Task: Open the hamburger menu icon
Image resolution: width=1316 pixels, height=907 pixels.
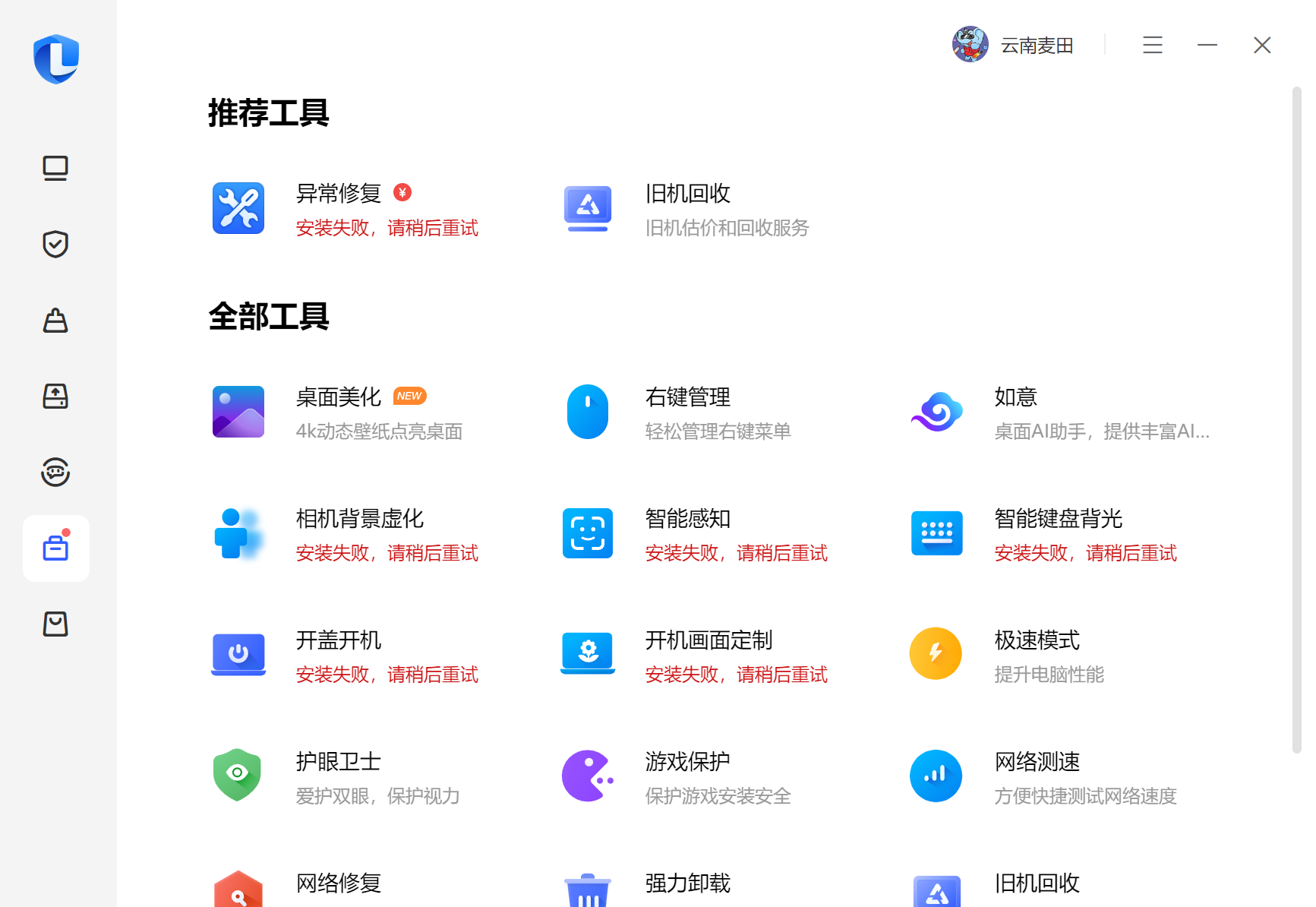Action: tap(1152, 45)
